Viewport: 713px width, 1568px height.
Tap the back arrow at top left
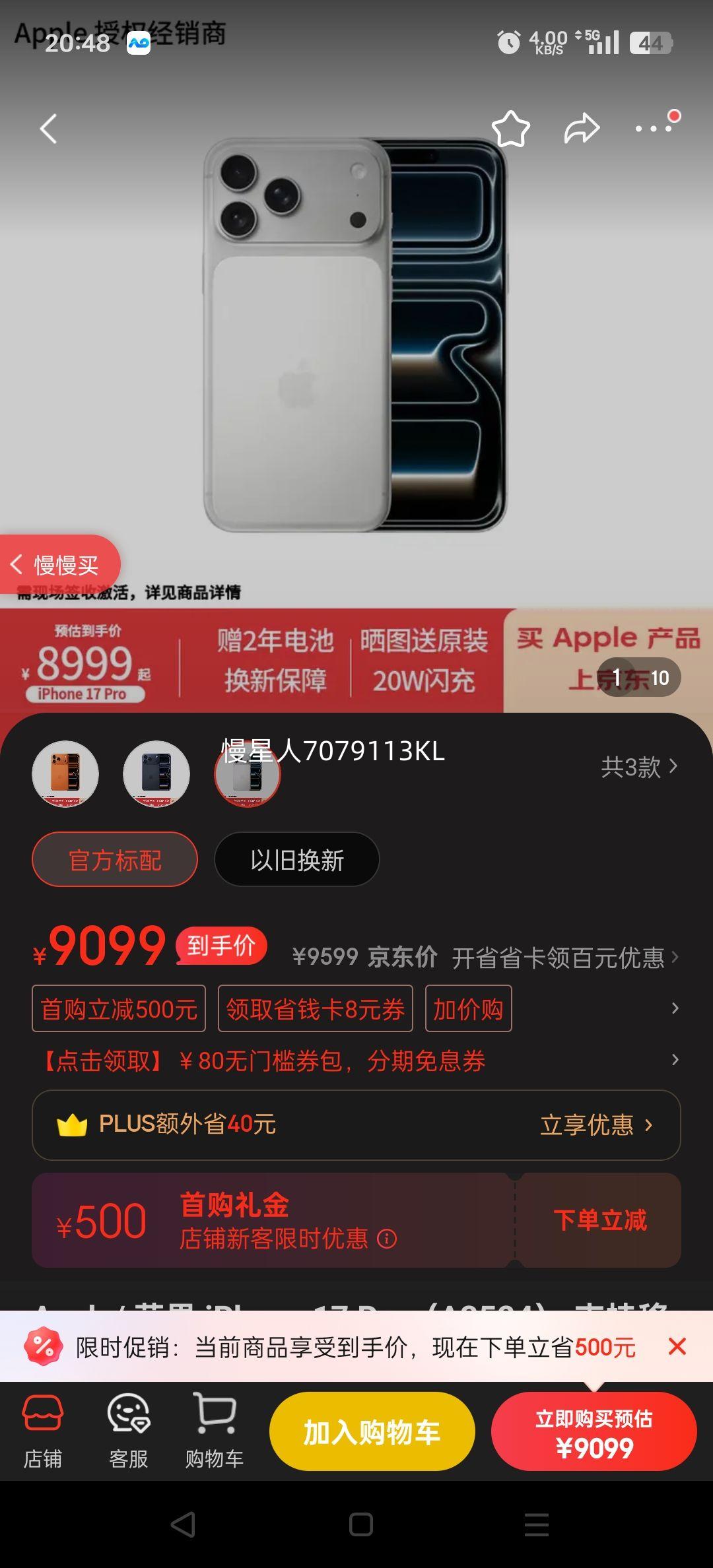pyautogui.click(x=47, y=128)
